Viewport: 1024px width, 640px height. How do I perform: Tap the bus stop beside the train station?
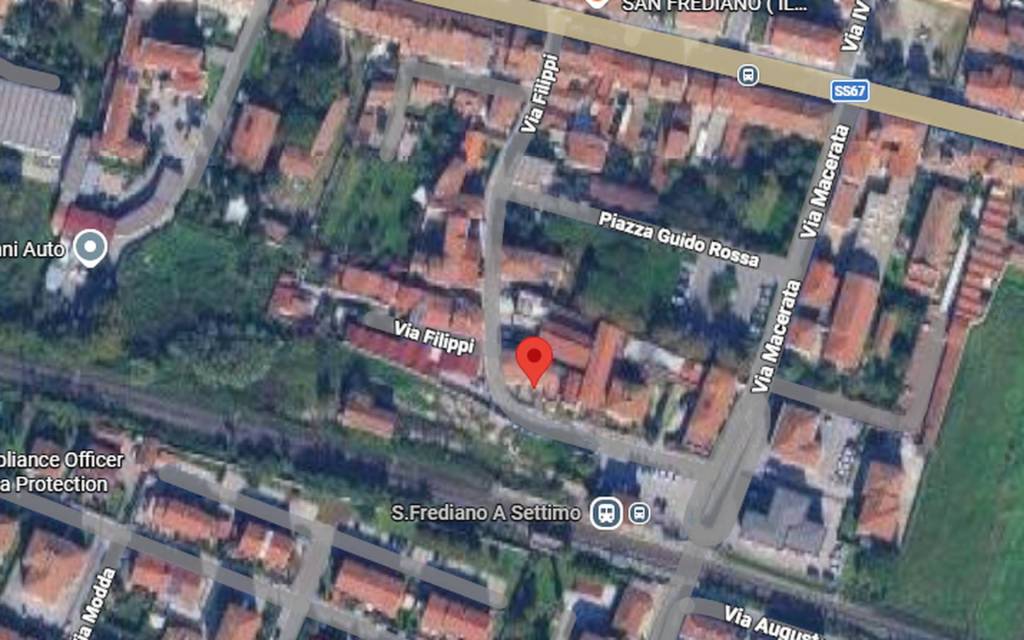pos(639,514)
